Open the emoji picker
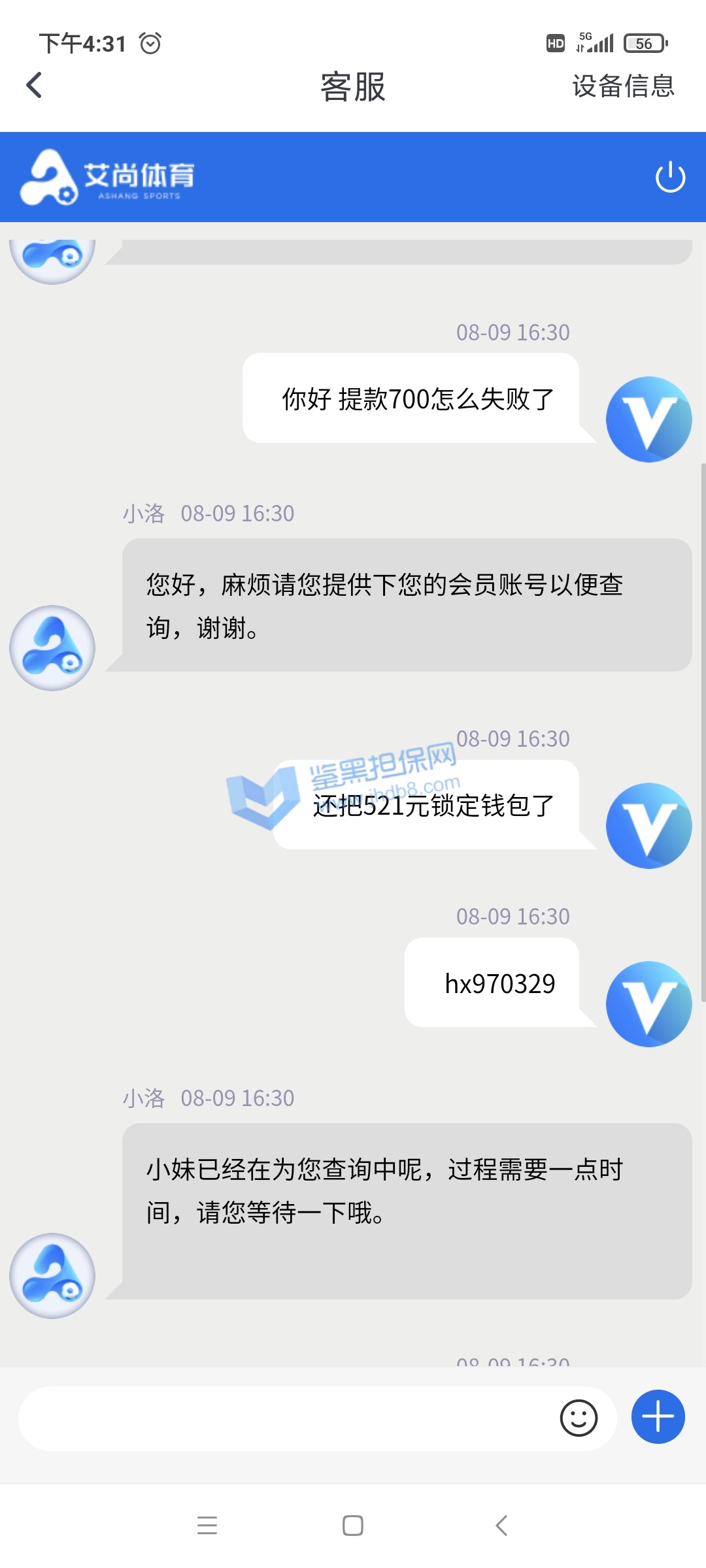This screenshot has height=1568, width=706. (579, 1418)
